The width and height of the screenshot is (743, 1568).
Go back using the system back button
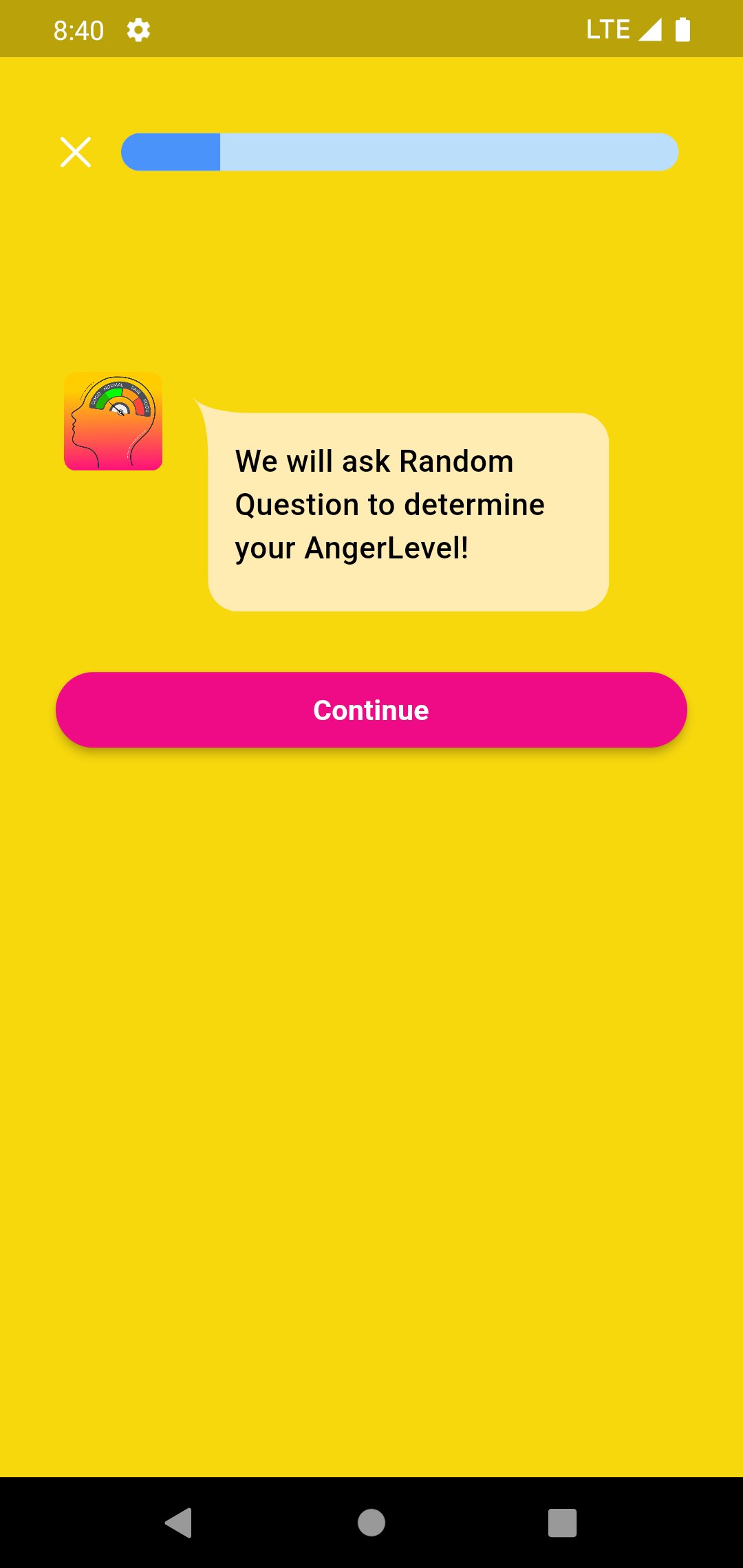coord(179,1523)
